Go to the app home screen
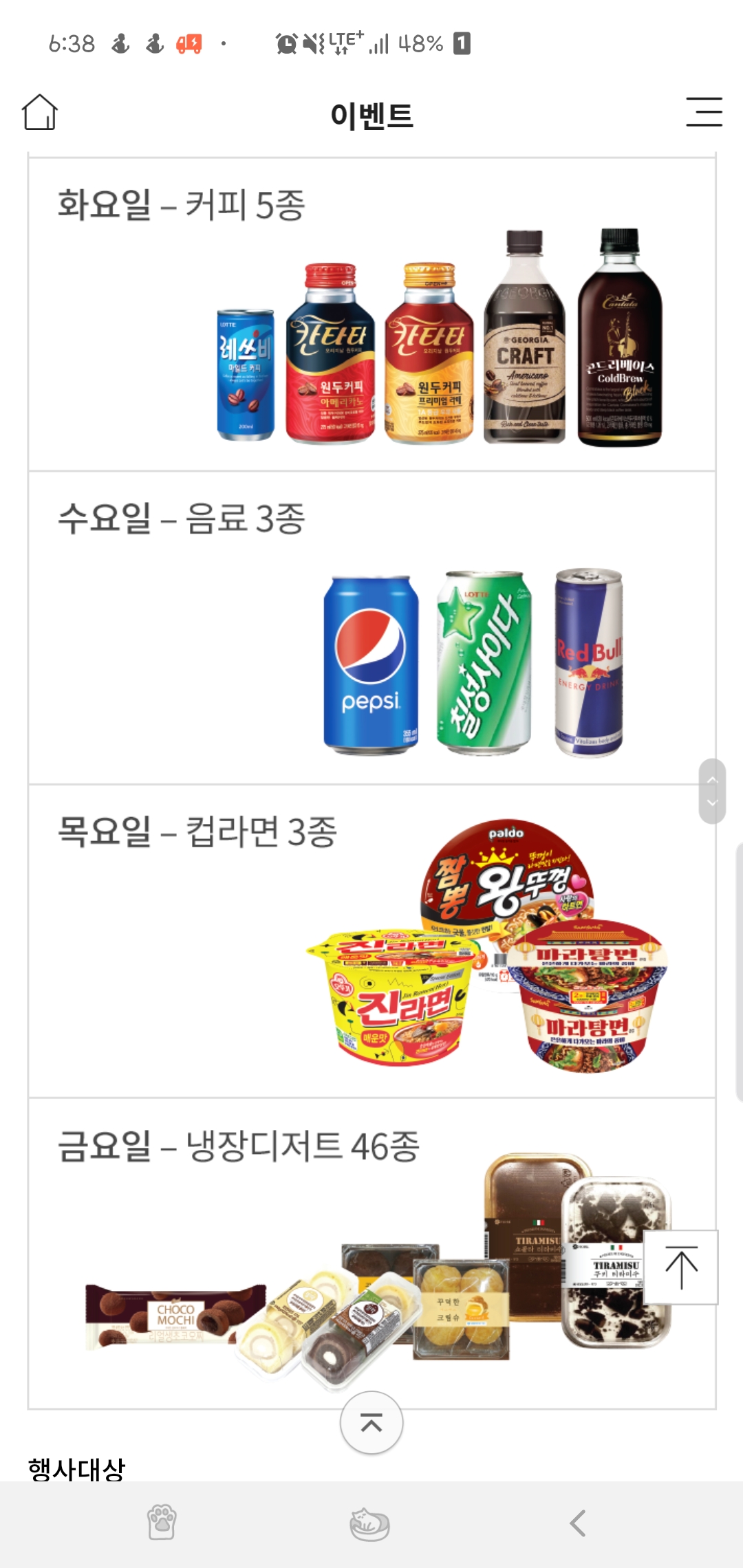Image resolution: width=743 pixels, height=1568 pixels. (40, 113)
